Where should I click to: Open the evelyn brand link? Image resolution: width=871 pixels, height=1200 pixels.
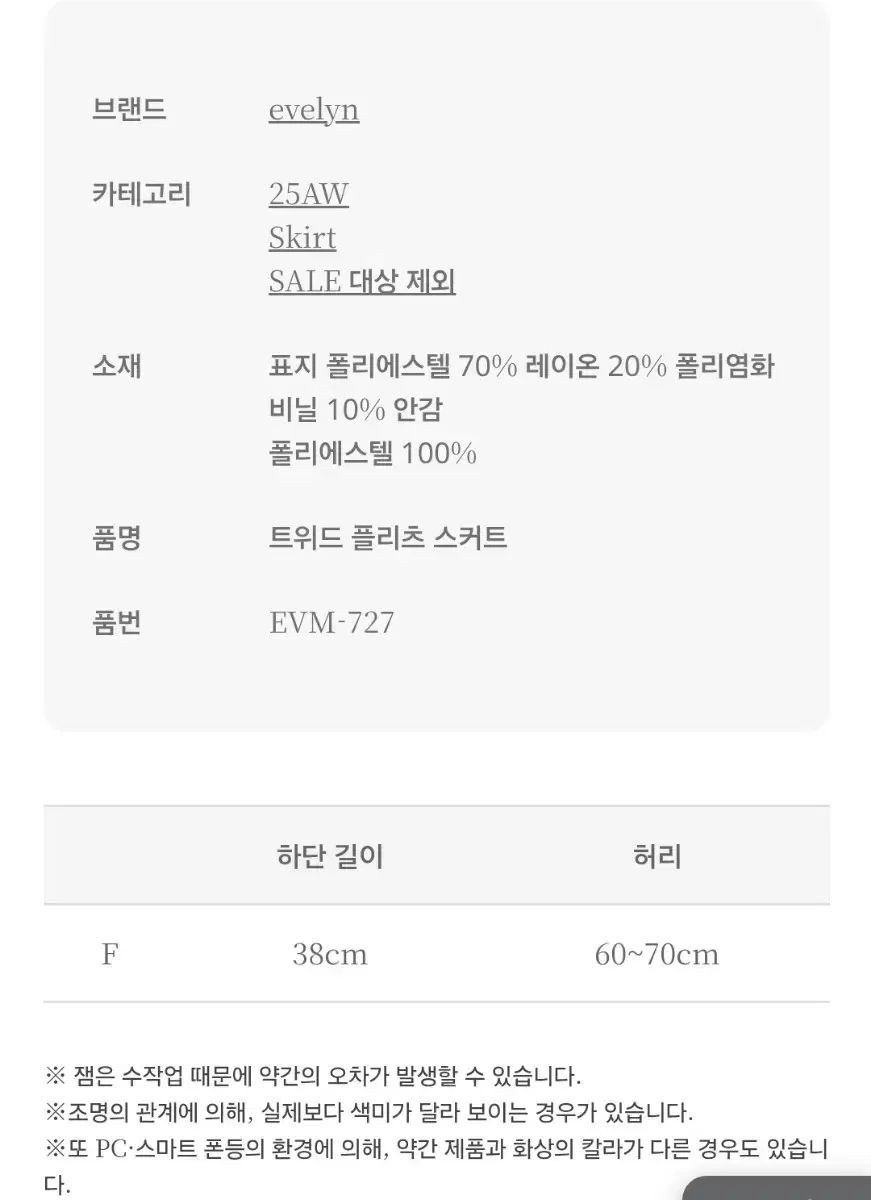pyautogui.click(x=313, y=110)
